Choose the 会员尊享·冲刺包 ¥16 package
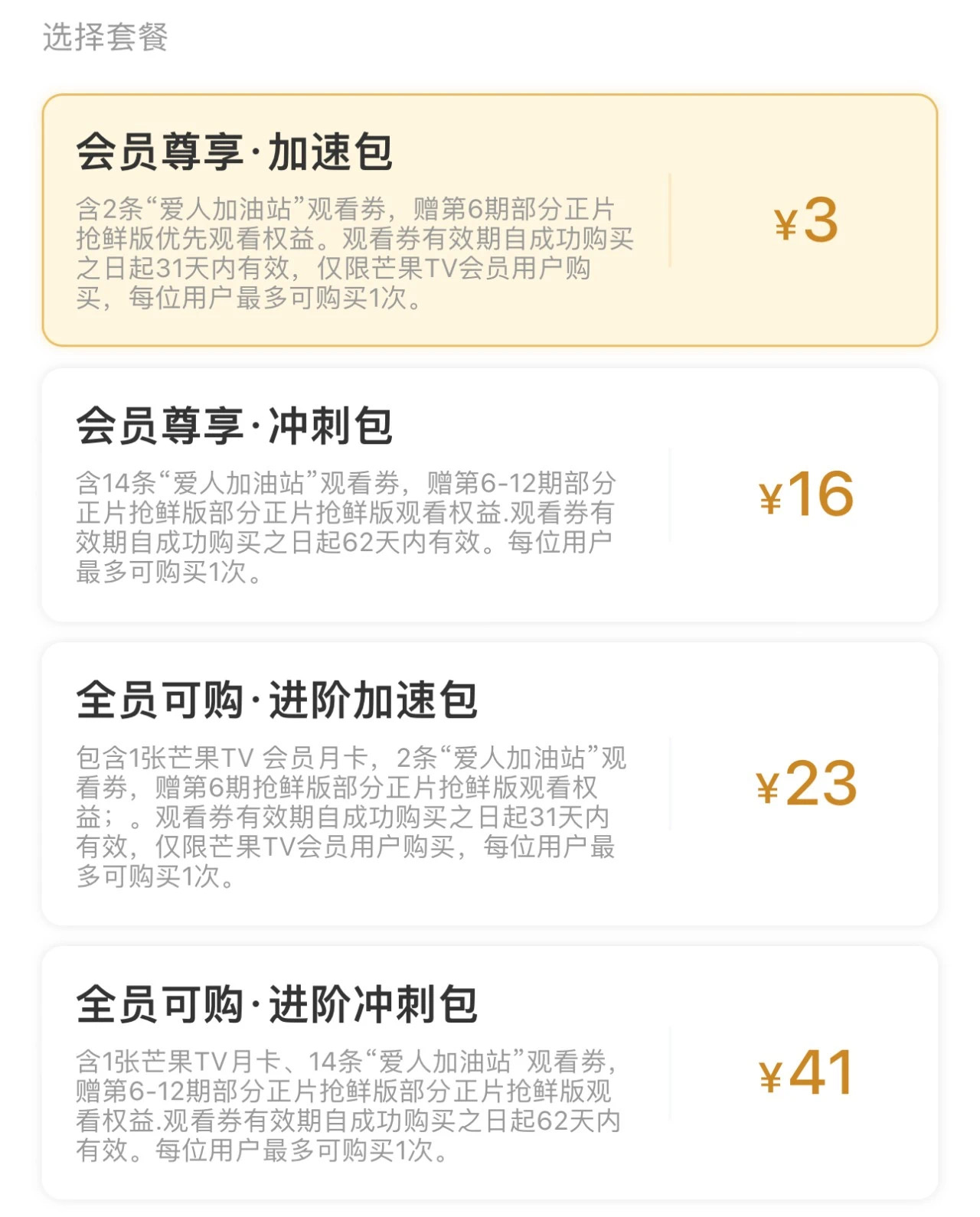Image resolution: width=980 pixels, height=1217 pixels. pyautogui.click(x=490, y=494)
